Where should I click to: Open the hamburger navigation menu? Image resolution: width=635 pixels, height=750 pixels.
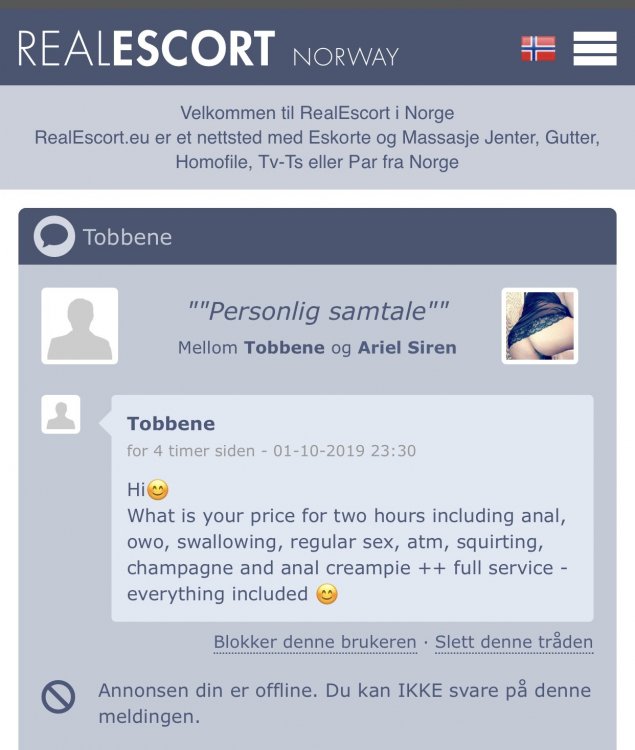click(594, 48)
